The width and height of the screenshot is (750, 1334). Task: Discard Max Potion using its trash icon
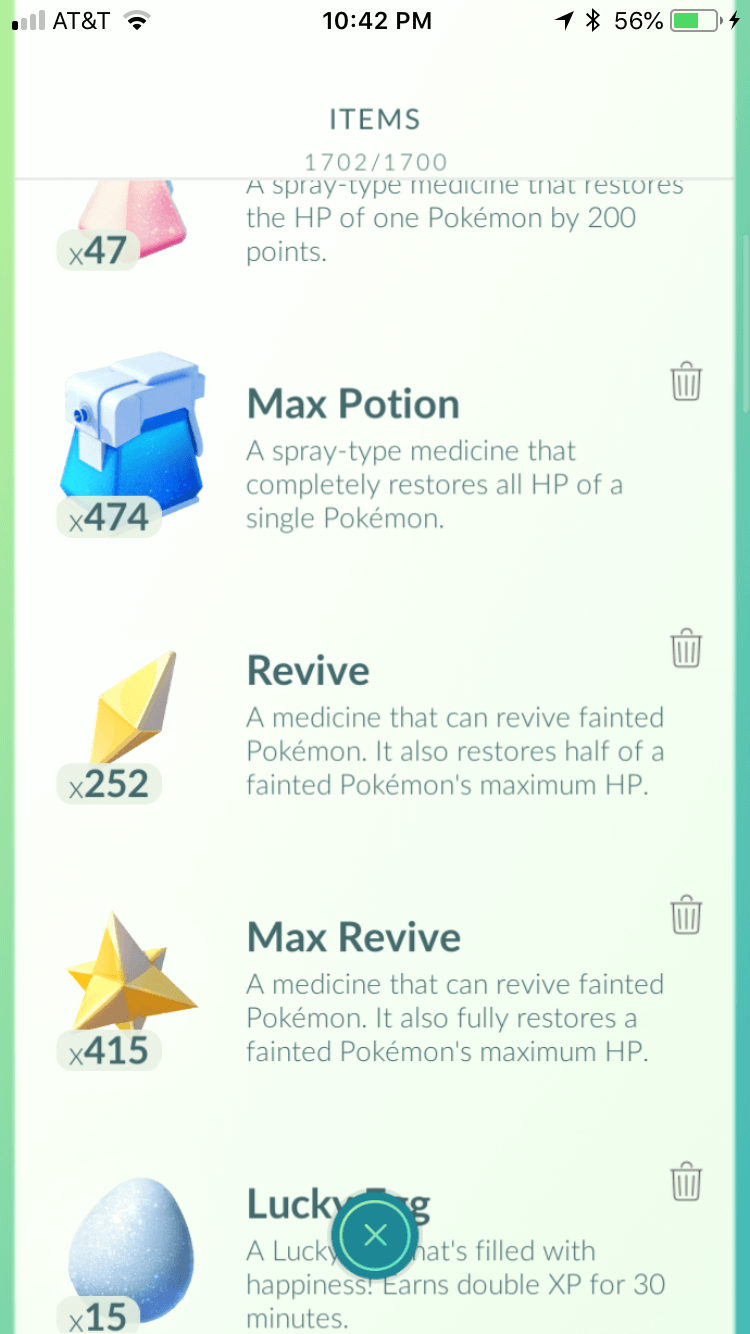pyautogui.click(x=686, y=382)
